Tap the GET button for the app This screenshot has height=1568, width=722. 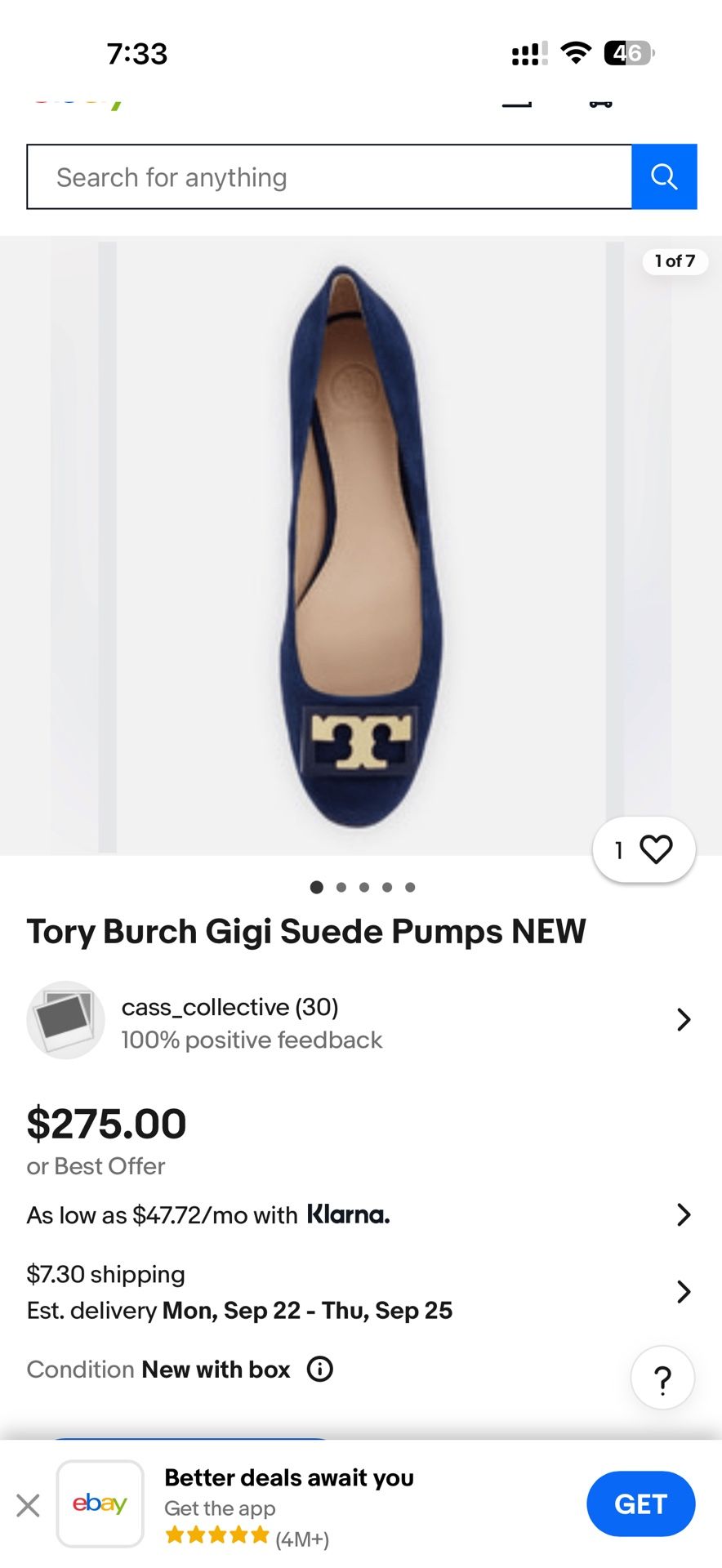(x=641, y=1503)
